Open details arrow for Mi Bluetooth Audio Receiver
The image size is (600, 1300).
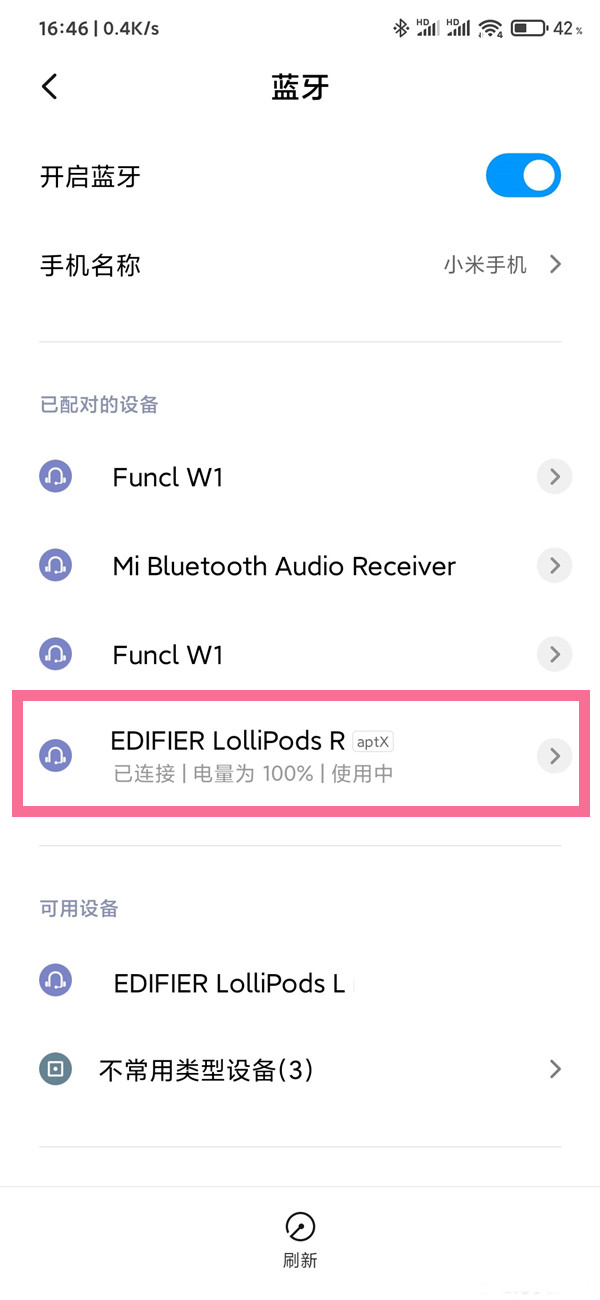(x=554, y=566)
